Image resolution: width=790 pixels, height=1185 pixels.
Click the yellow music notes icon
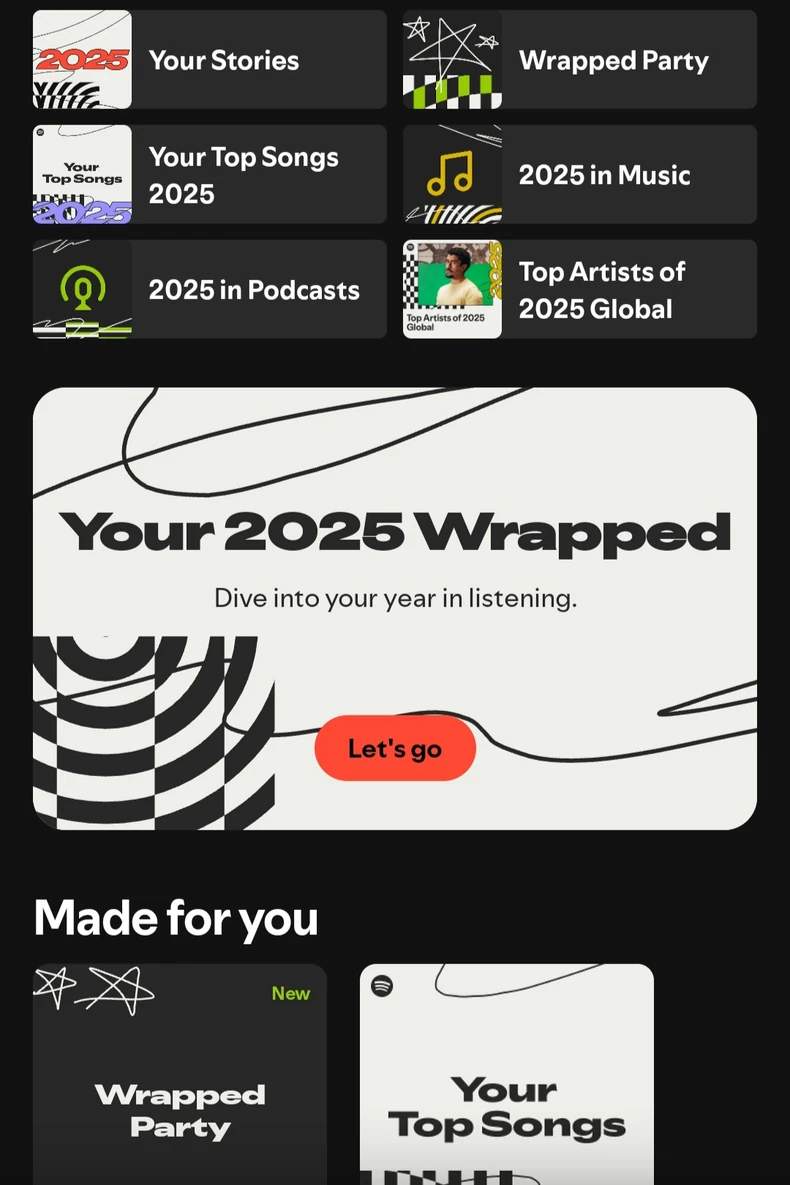(452, 174)
